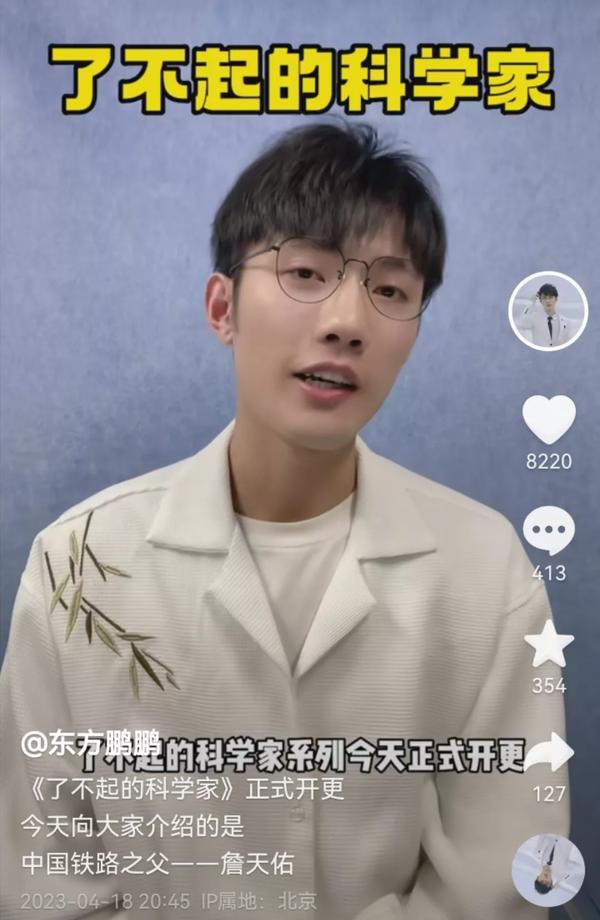Share this video using the arrow icon
This screenshot has height=920, width=600.
click(x=549, y=753)
